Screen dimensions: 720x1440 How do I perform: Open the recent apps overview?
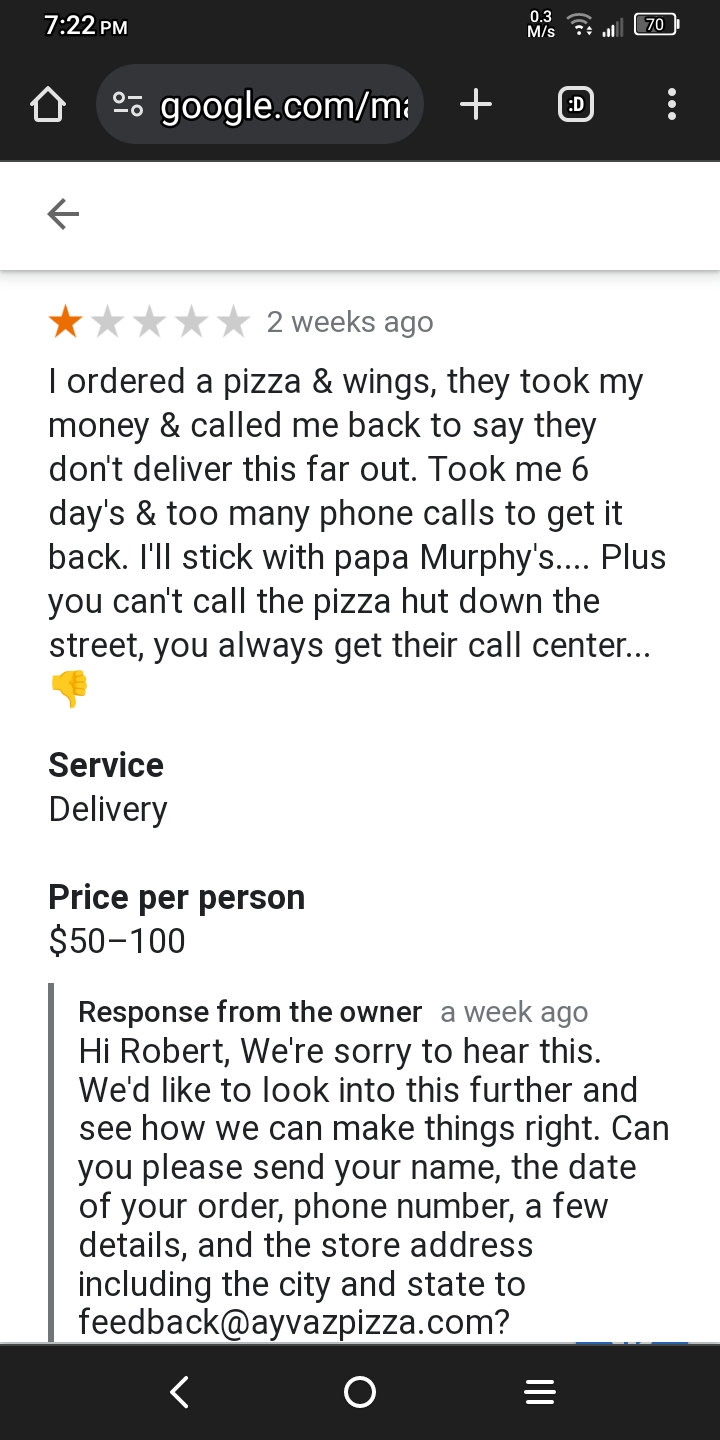(x=540, y=1392)
